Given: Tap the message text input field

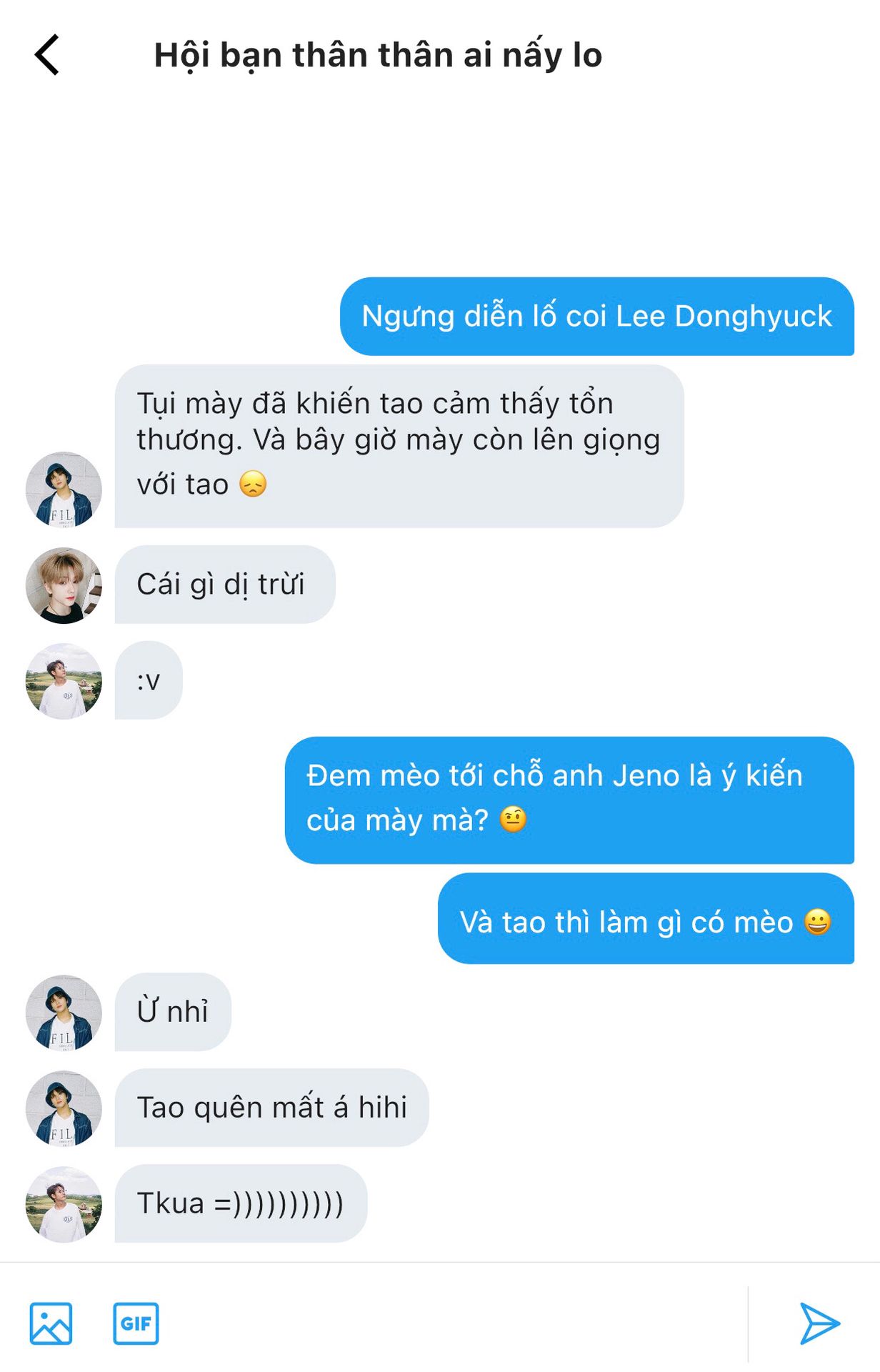Looking at the screenshot, I should coord(450,1323).
